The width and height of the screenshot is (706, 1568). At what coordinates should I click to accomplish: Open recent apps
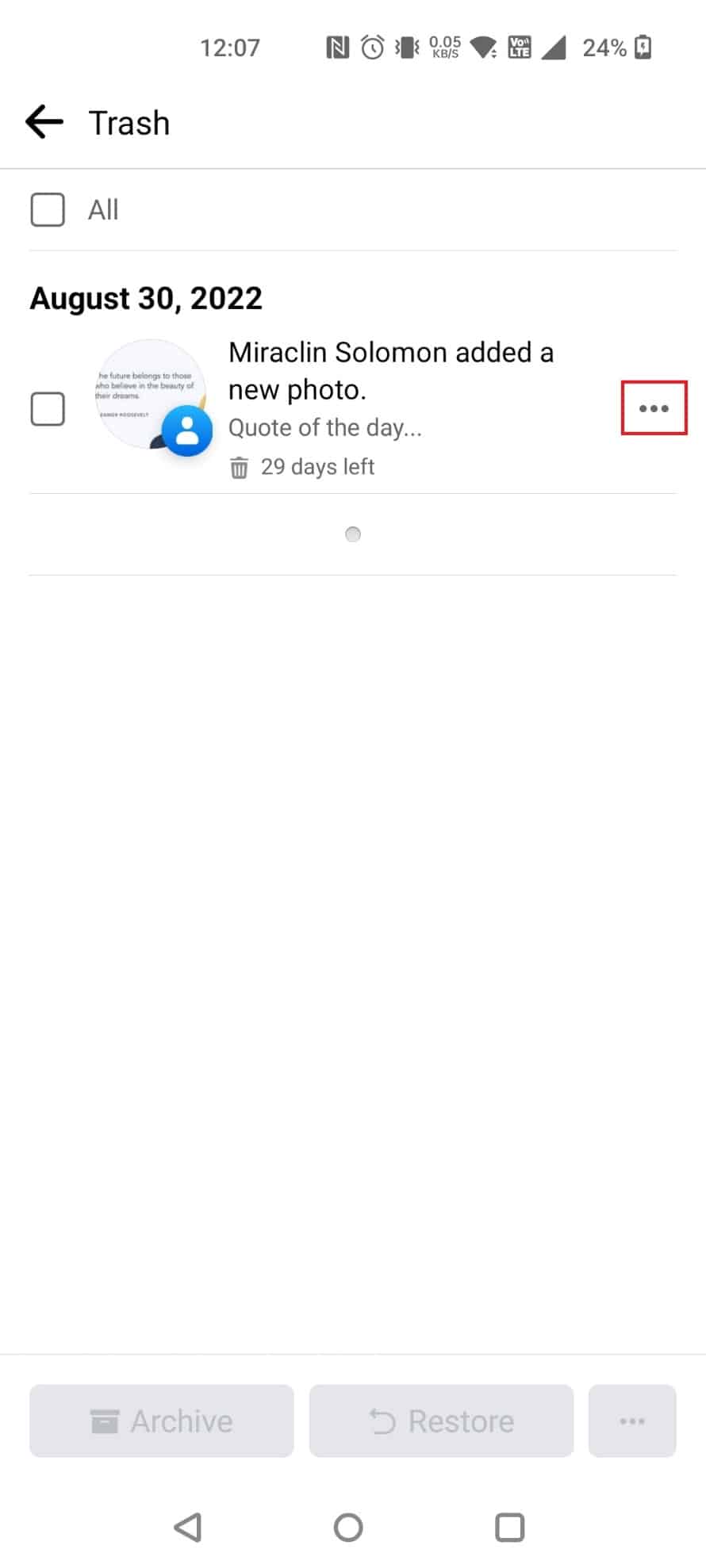coord(509,1526)
